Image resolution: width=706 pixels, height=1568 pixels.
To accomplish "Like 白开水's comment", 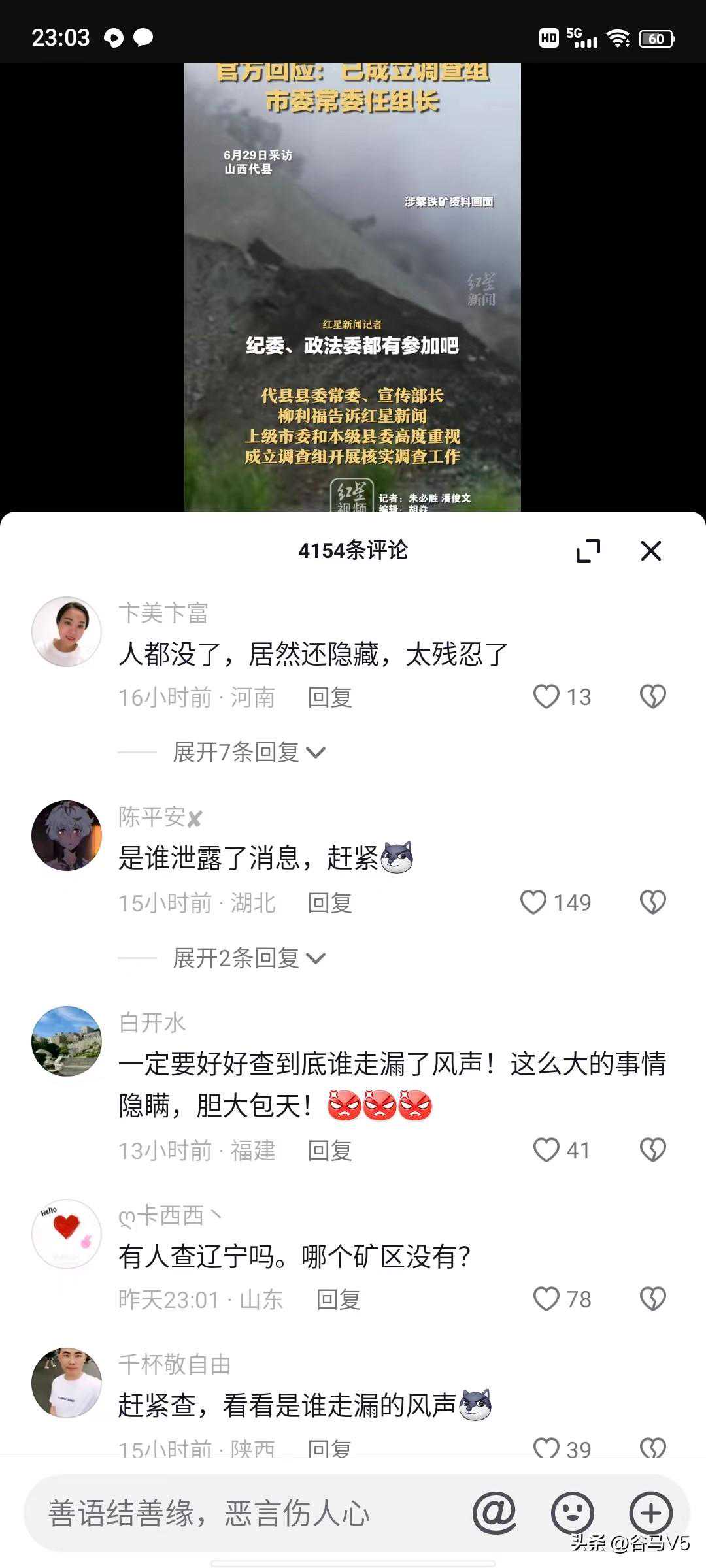I will pos(546,1150).
